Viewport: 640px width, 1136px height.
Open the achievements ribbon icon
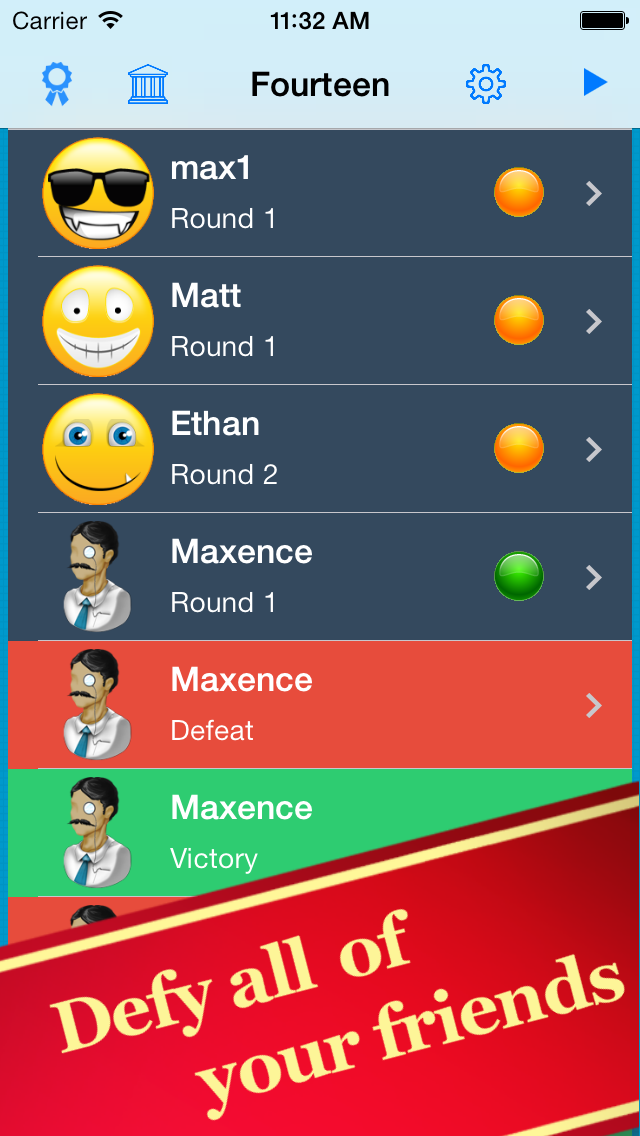click(x=55, y=85)
